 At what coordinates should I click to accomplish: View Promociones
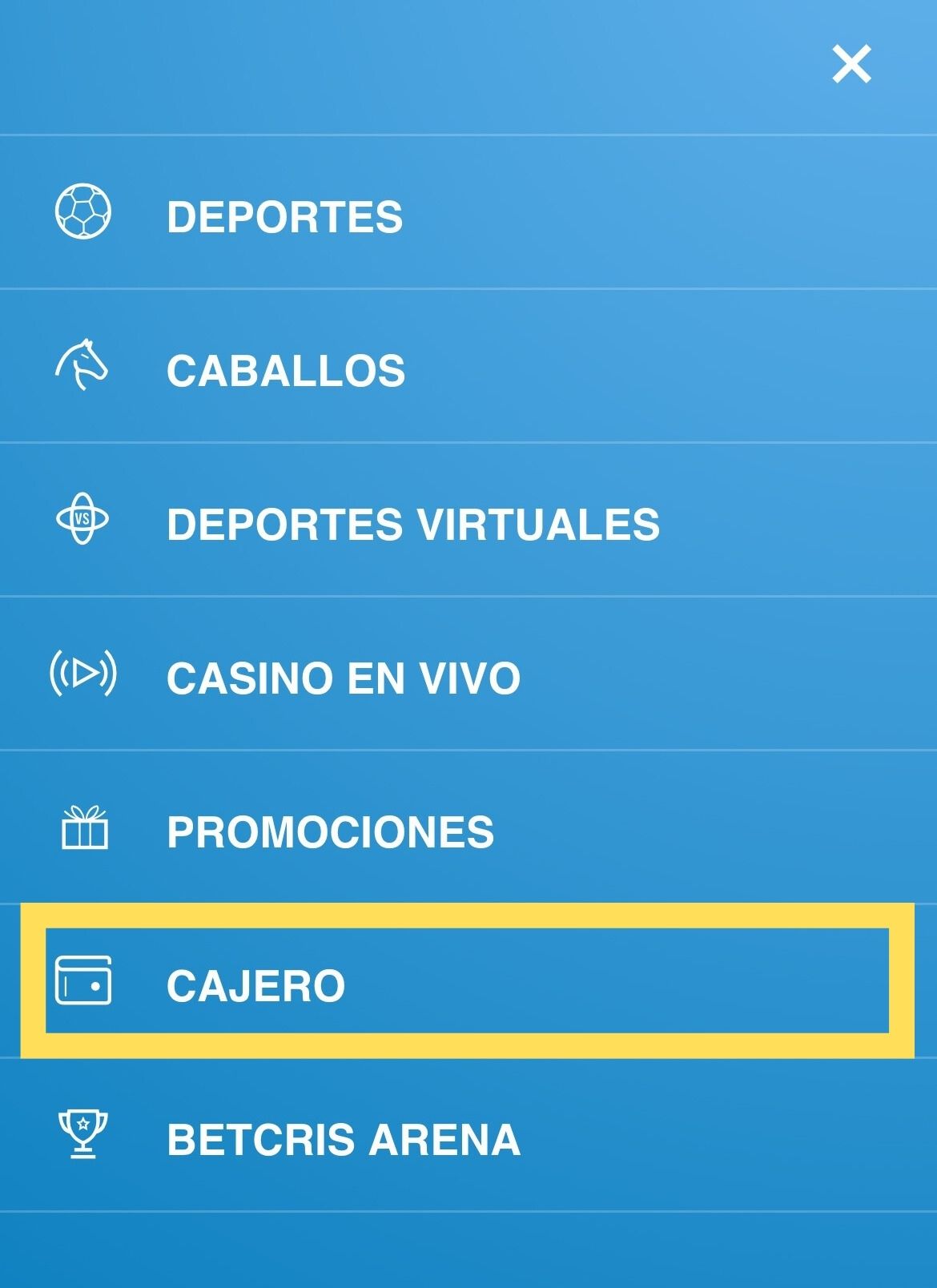330,831
